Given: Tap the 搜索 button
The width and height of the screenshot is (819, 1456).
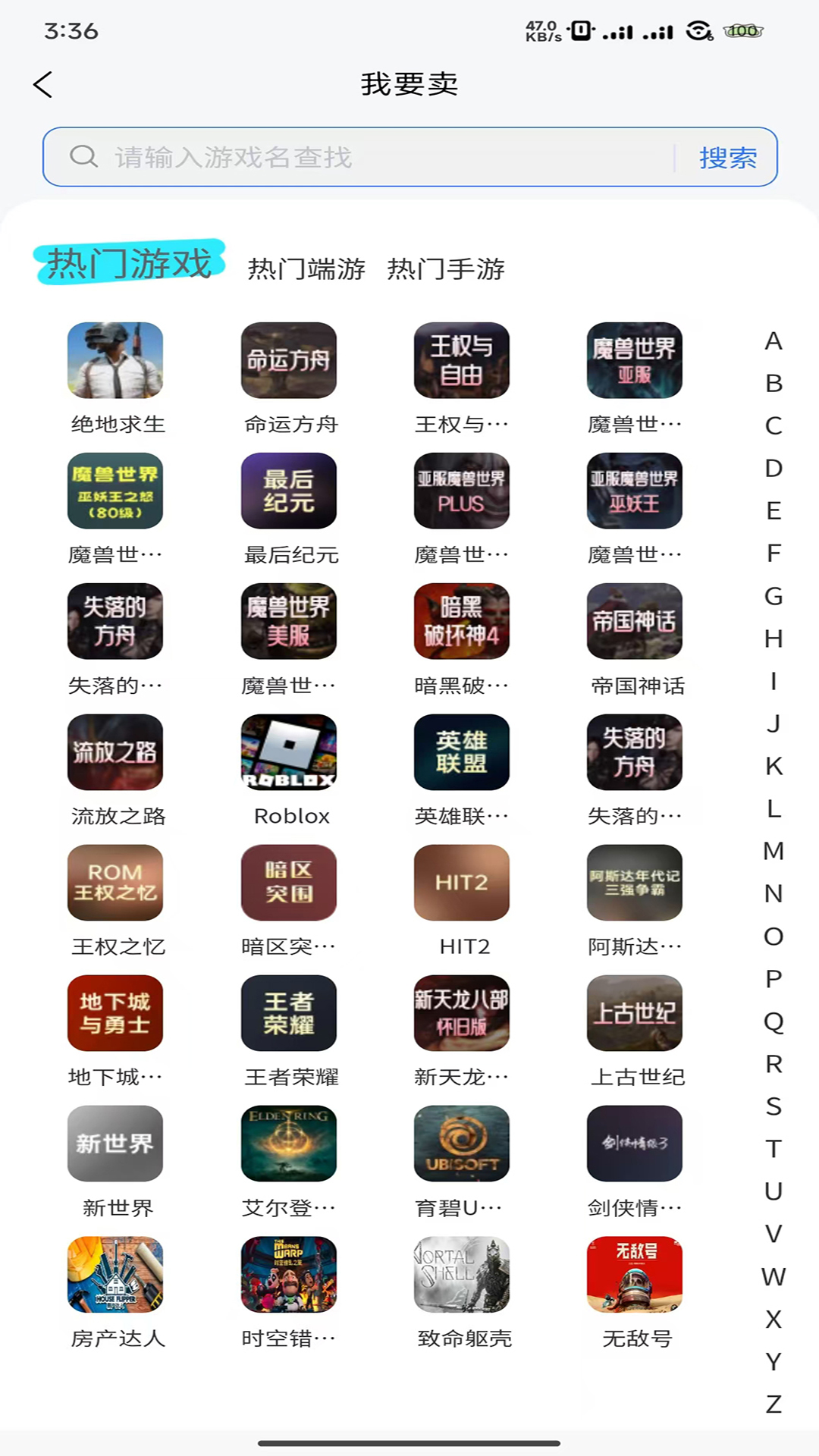Looking at the screenshot, I should click(728, 158).
